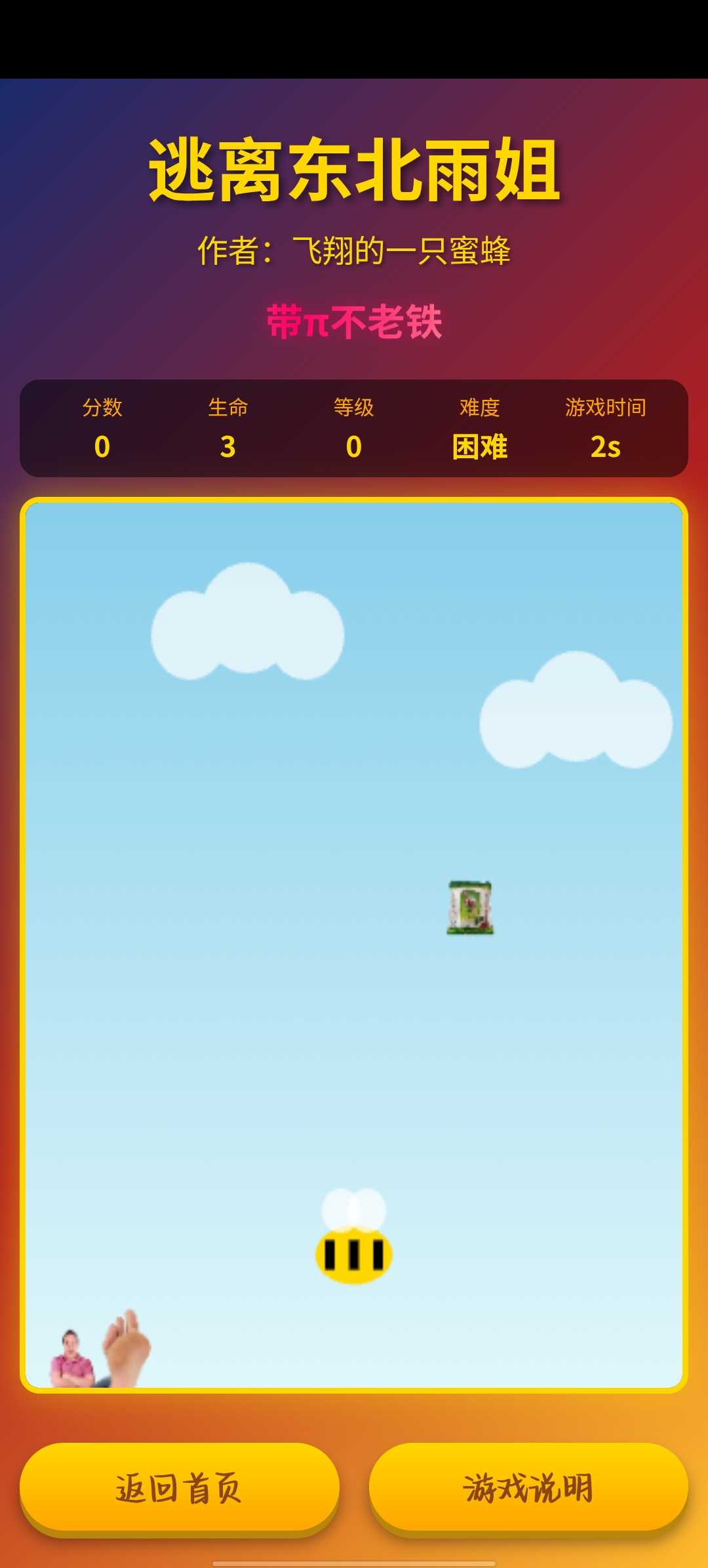The image size is (708, 1568).
Task: Tap the 返回首页 button
Action: pyautogui.click(x=179, y=1487)
